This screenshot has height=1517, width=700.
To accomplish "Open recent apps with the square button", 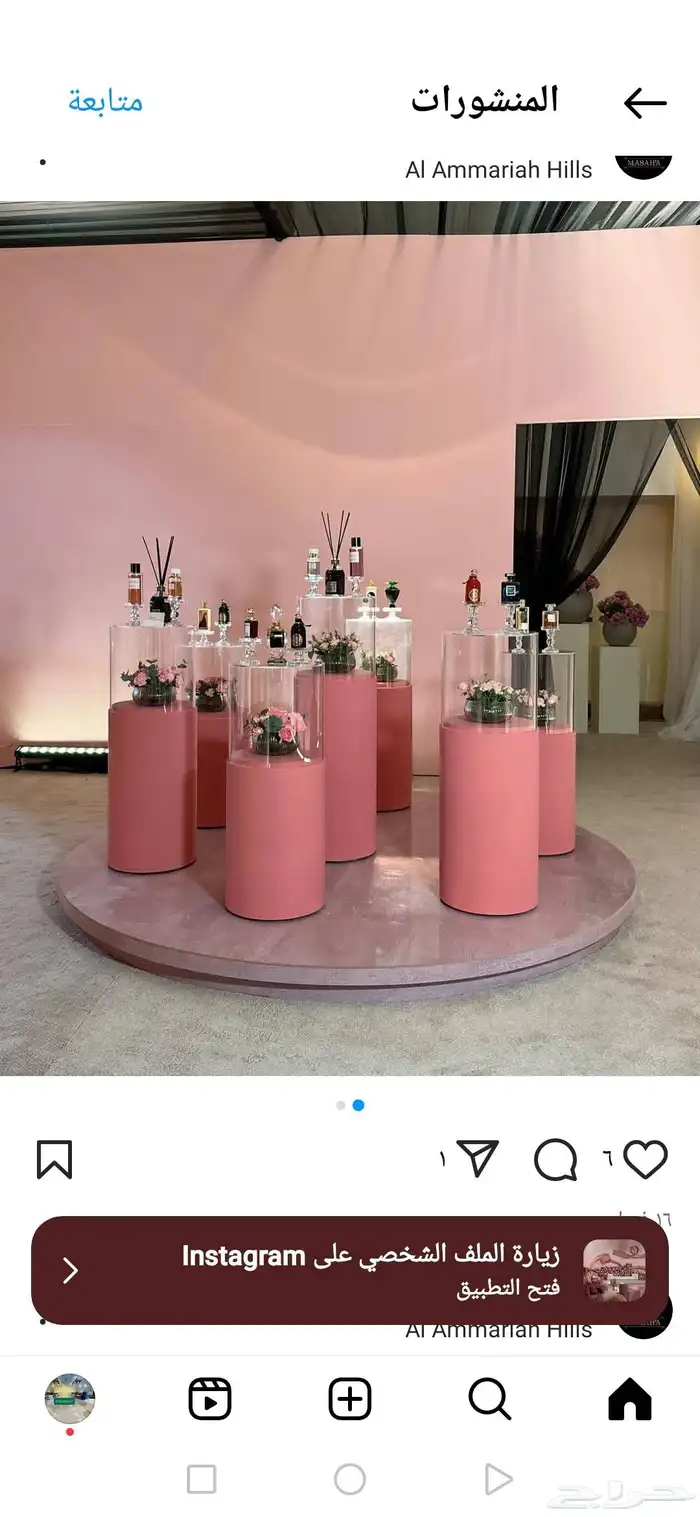I will [202, 1479].
